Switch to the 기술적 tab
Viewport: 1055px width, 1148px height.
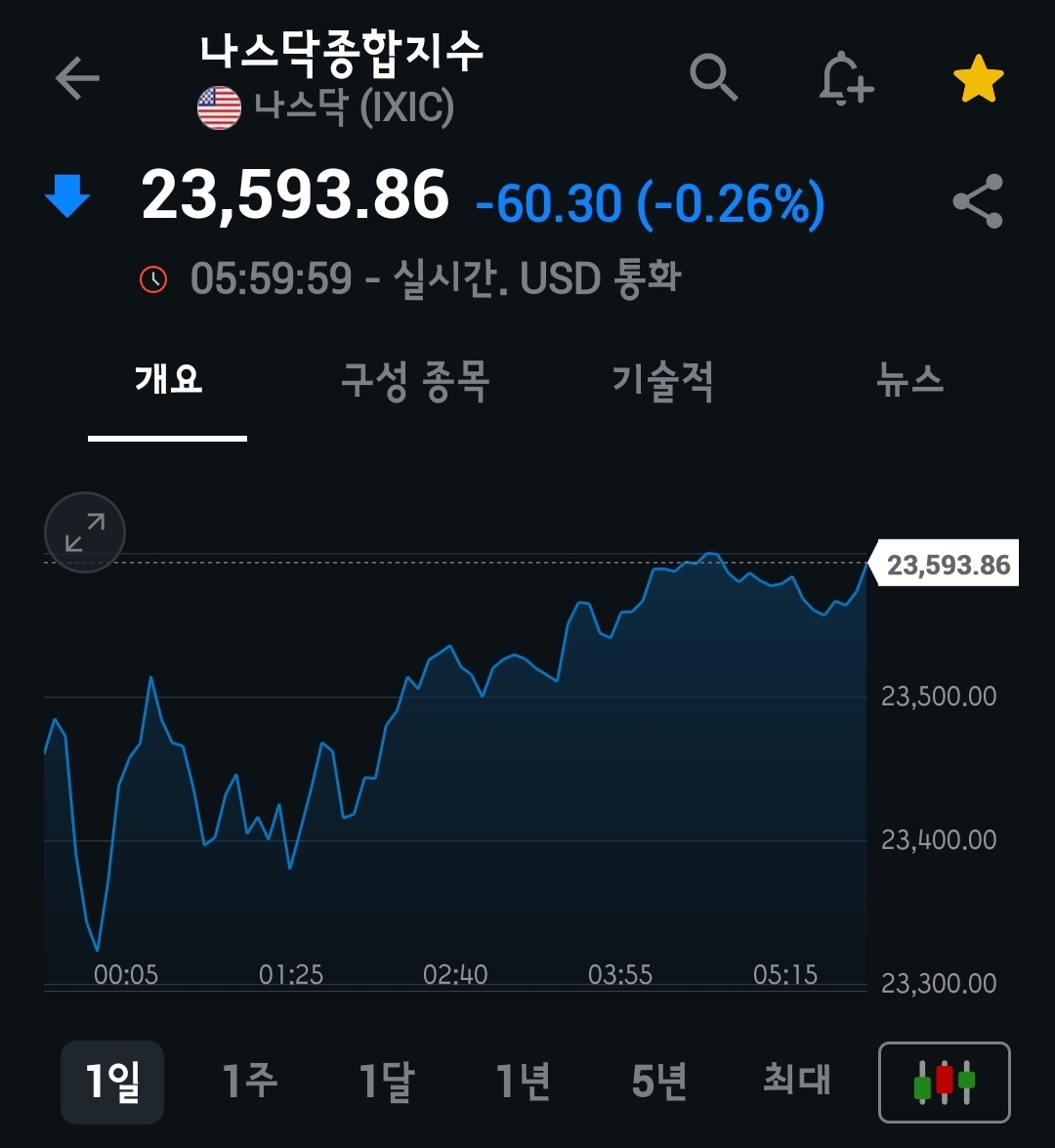point(662,379)
